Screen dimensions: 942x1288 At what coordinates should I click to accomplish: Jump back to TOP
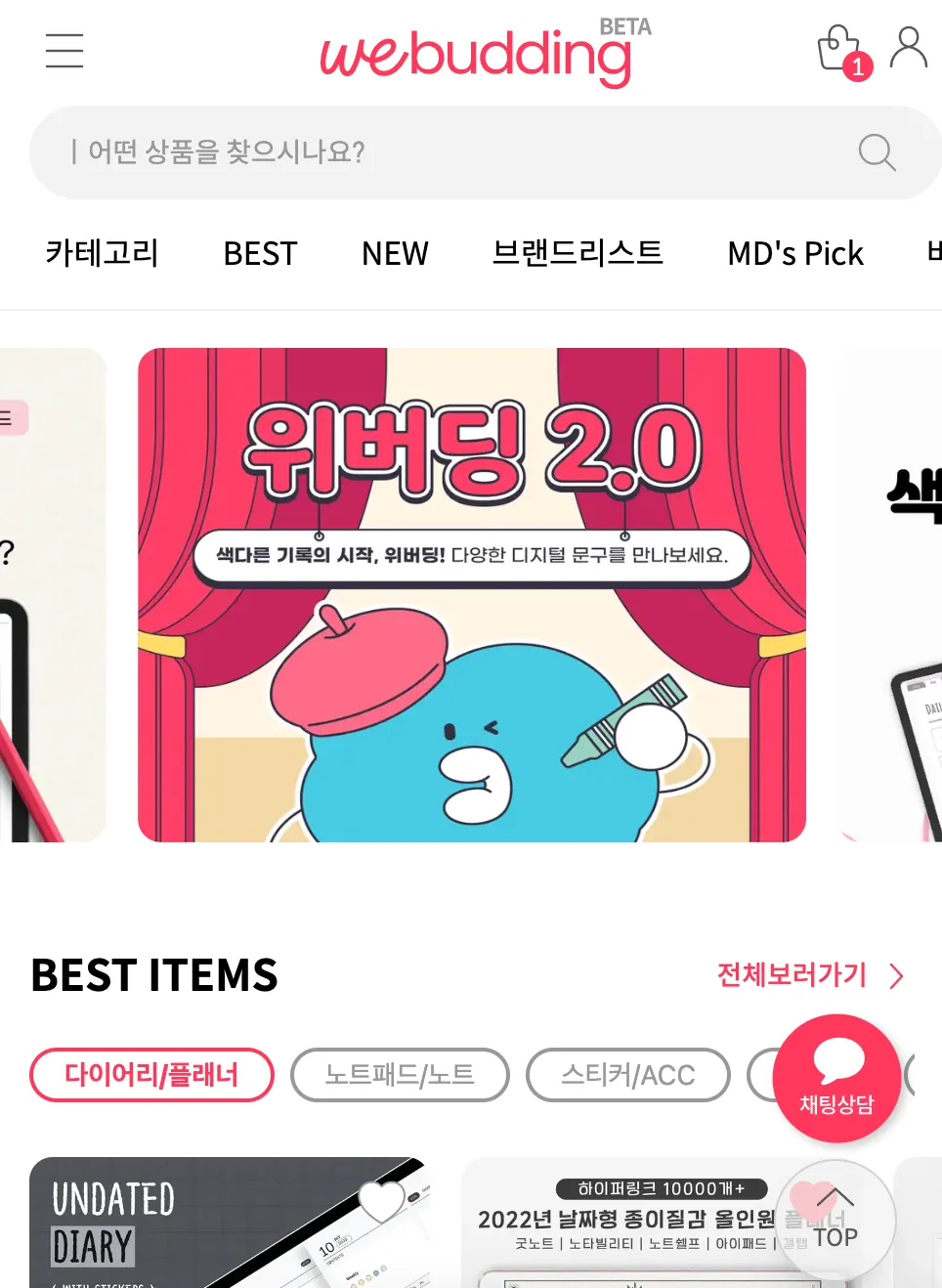835,1222
